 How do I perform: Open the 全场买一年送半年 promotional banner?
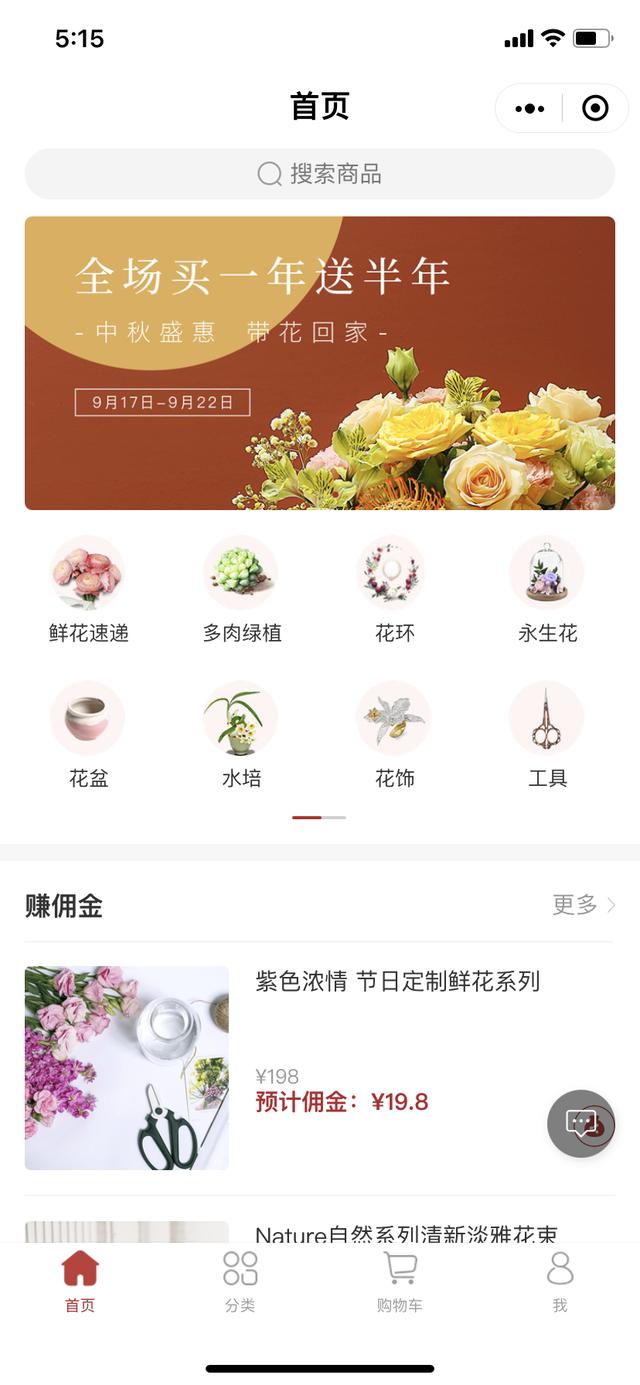[x=320, y=363]
